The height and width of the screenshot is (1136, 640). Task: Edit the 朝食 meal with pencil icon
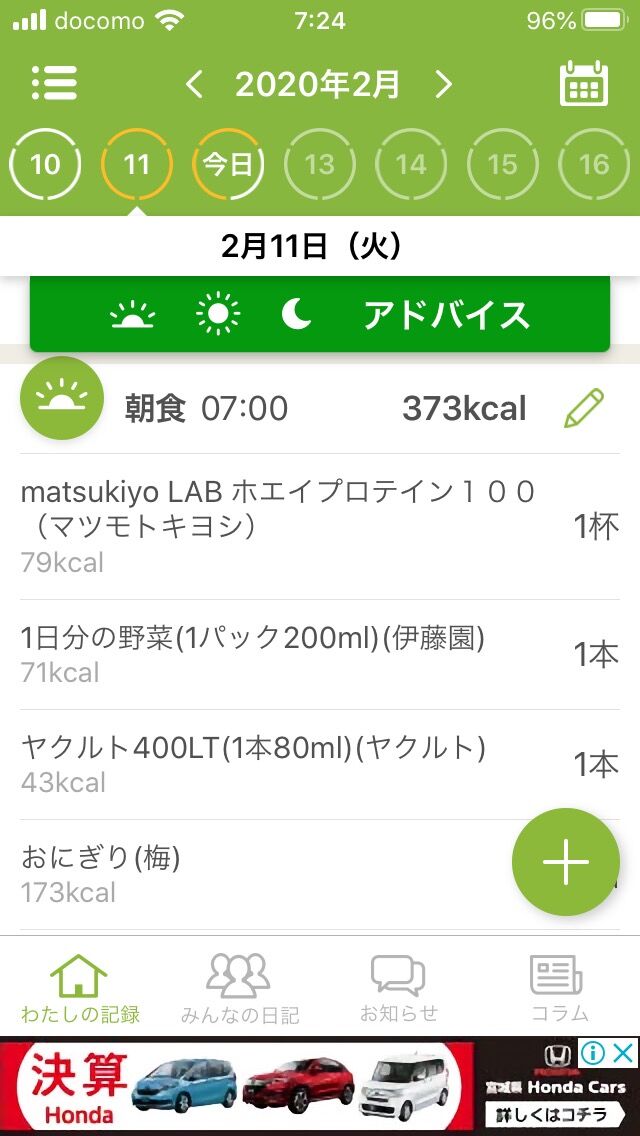click(584, 408)
